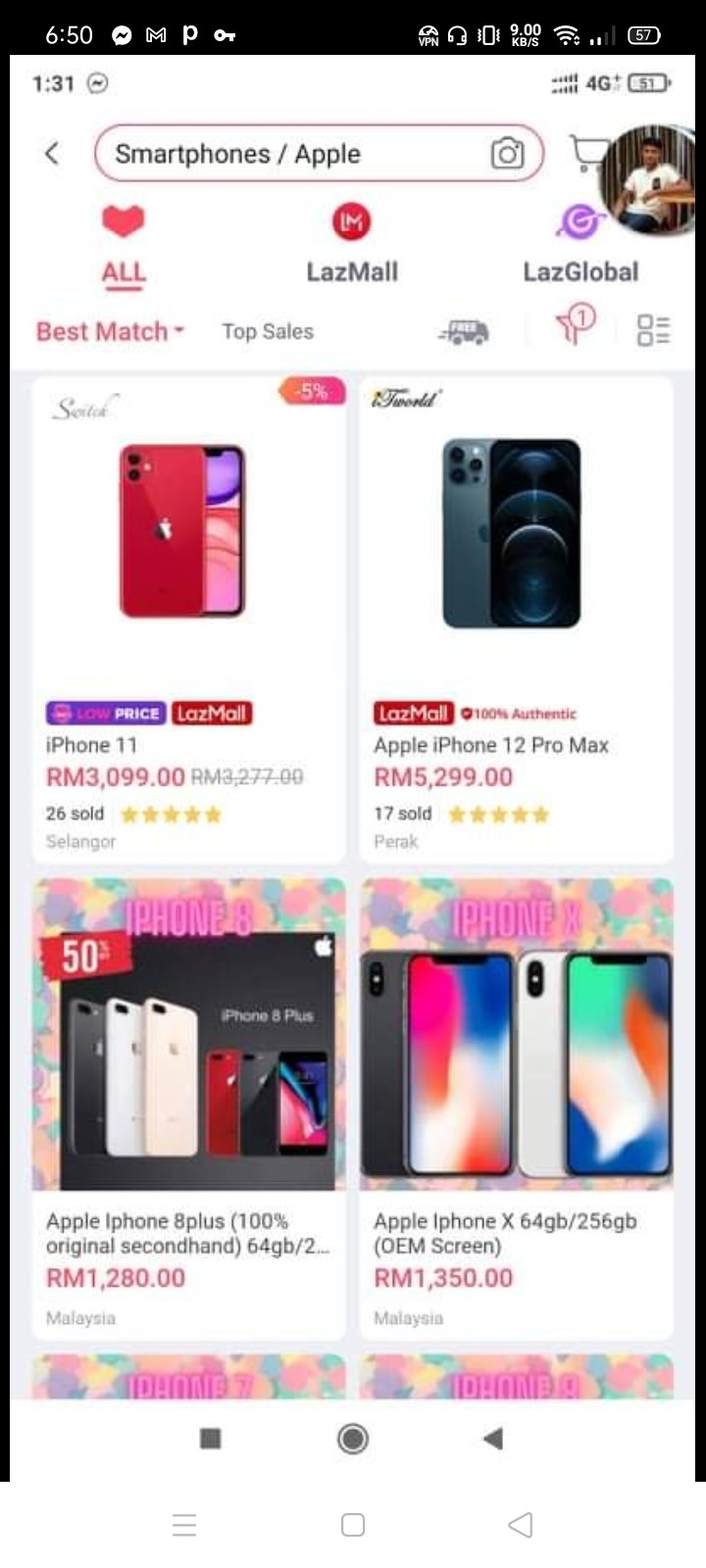This screenshot has width=706, height=1568.
Task: Open camera image search
Action: click(x=507, y=154)
